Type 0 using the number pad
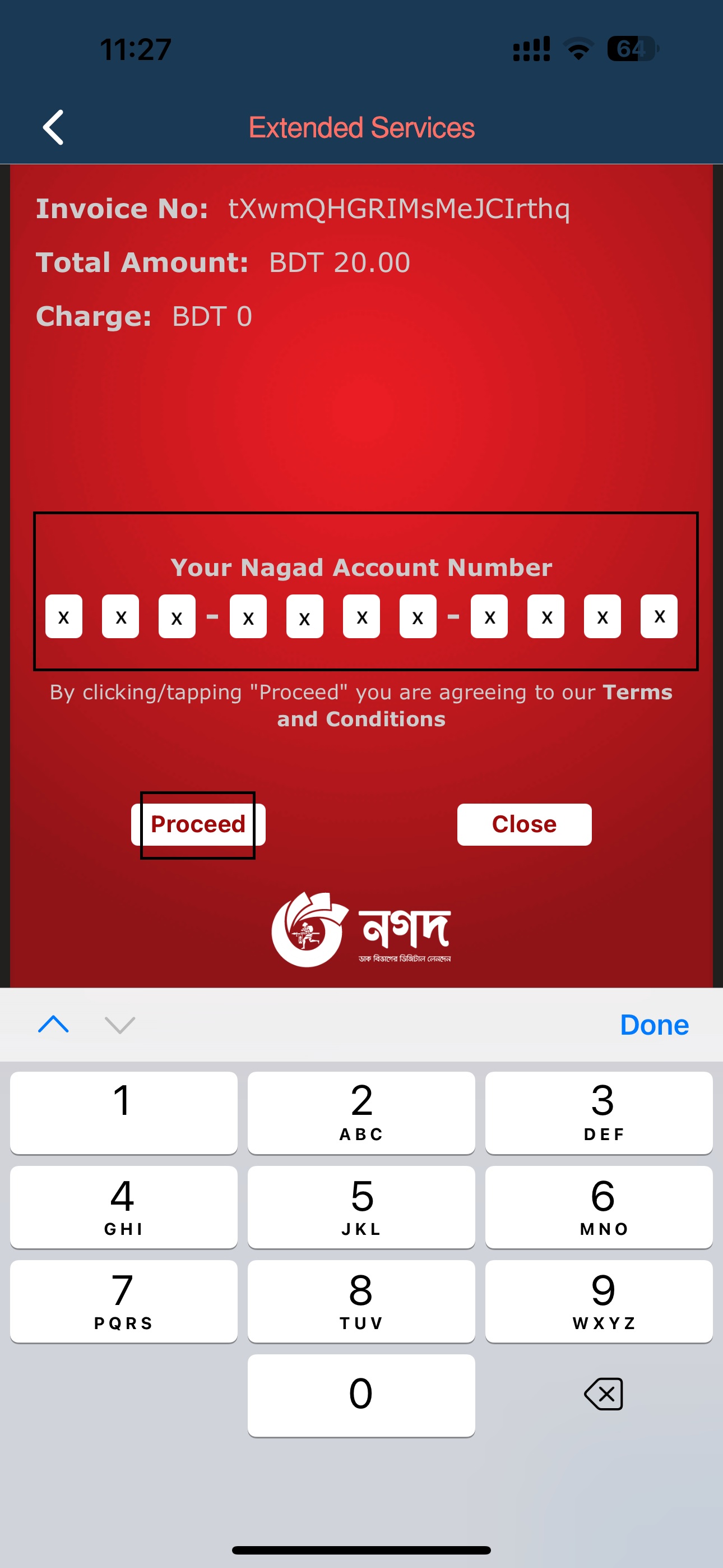This screenshot has width=723, height=1568. 361,1395
